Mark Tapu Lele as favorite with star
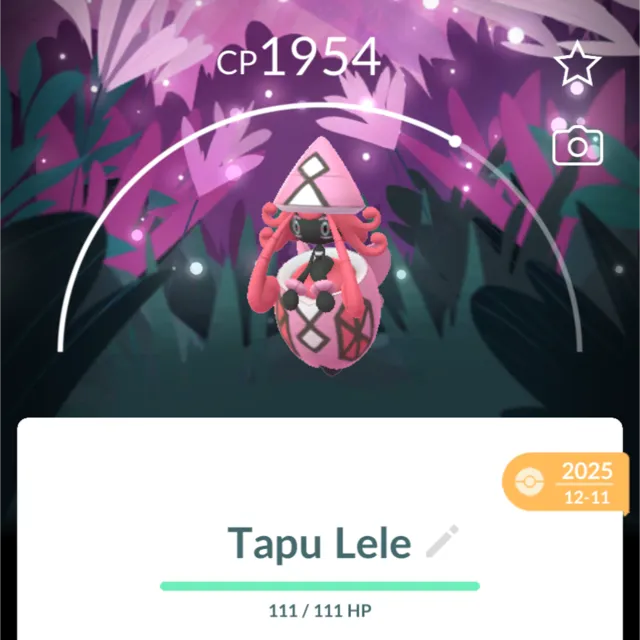This screenshot has width=640, height=640. click(x=577, y=66)
